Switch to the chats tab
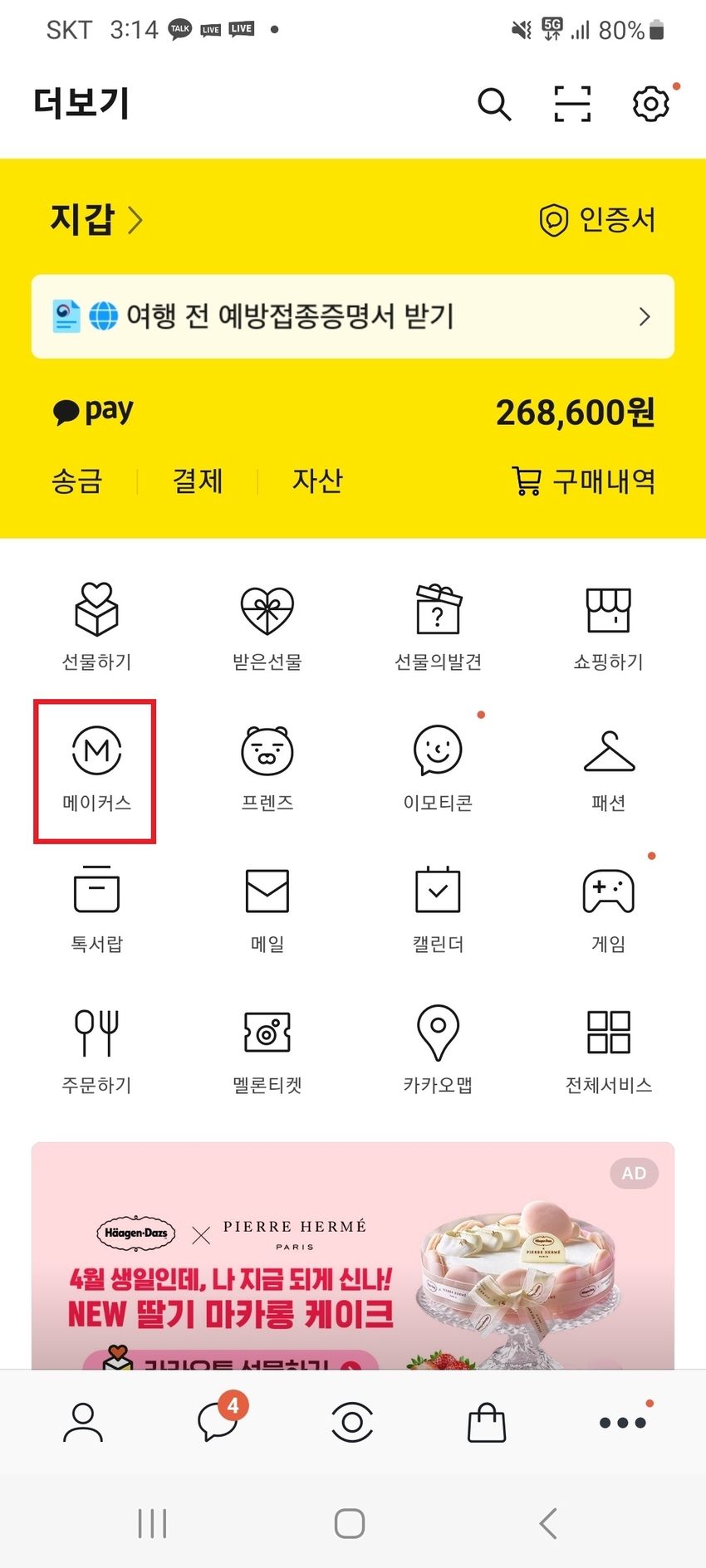706x1568 pixels. pos(218,1422)
